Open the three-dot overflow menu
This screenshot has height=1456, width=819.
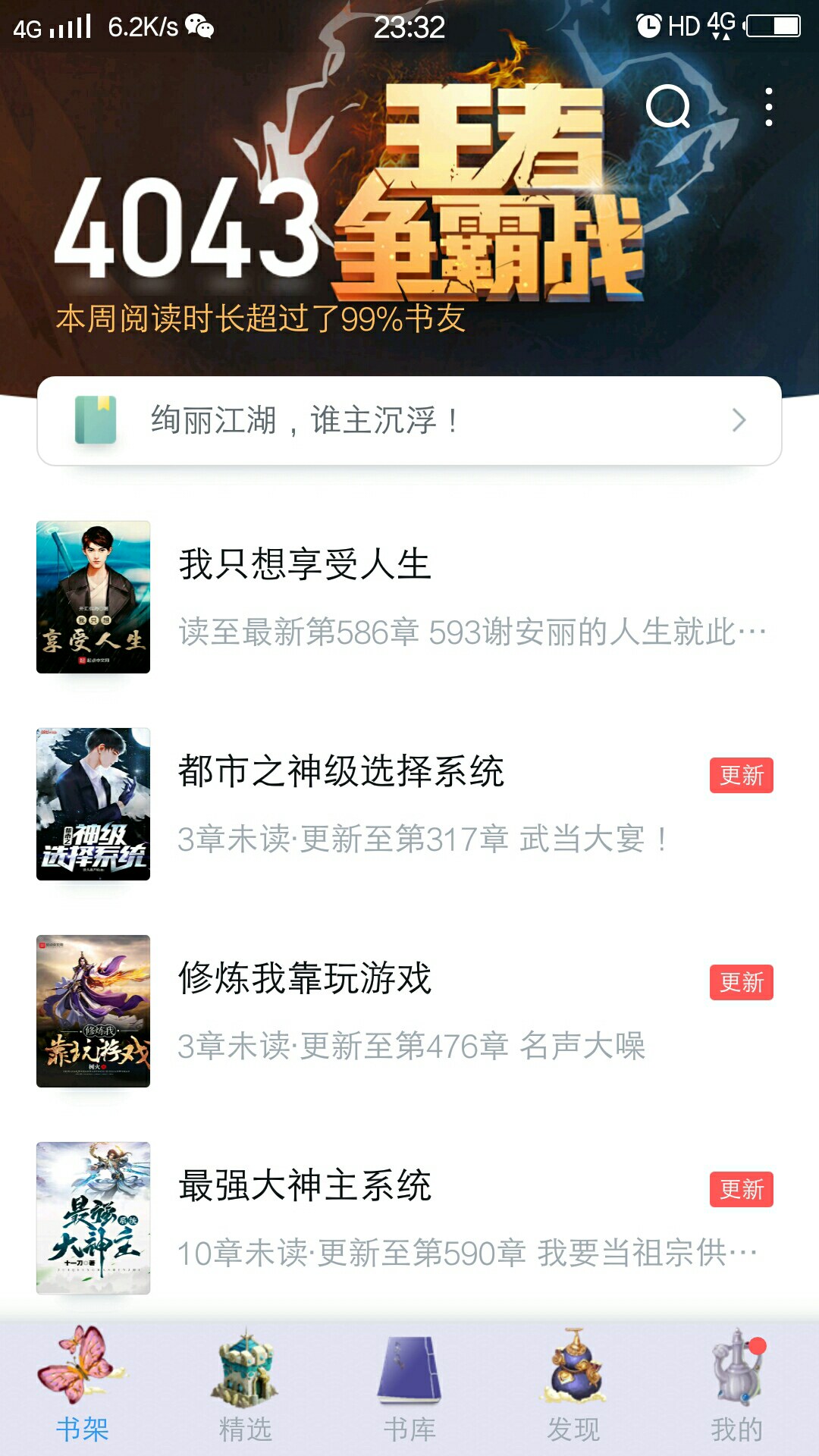point(769,107)
